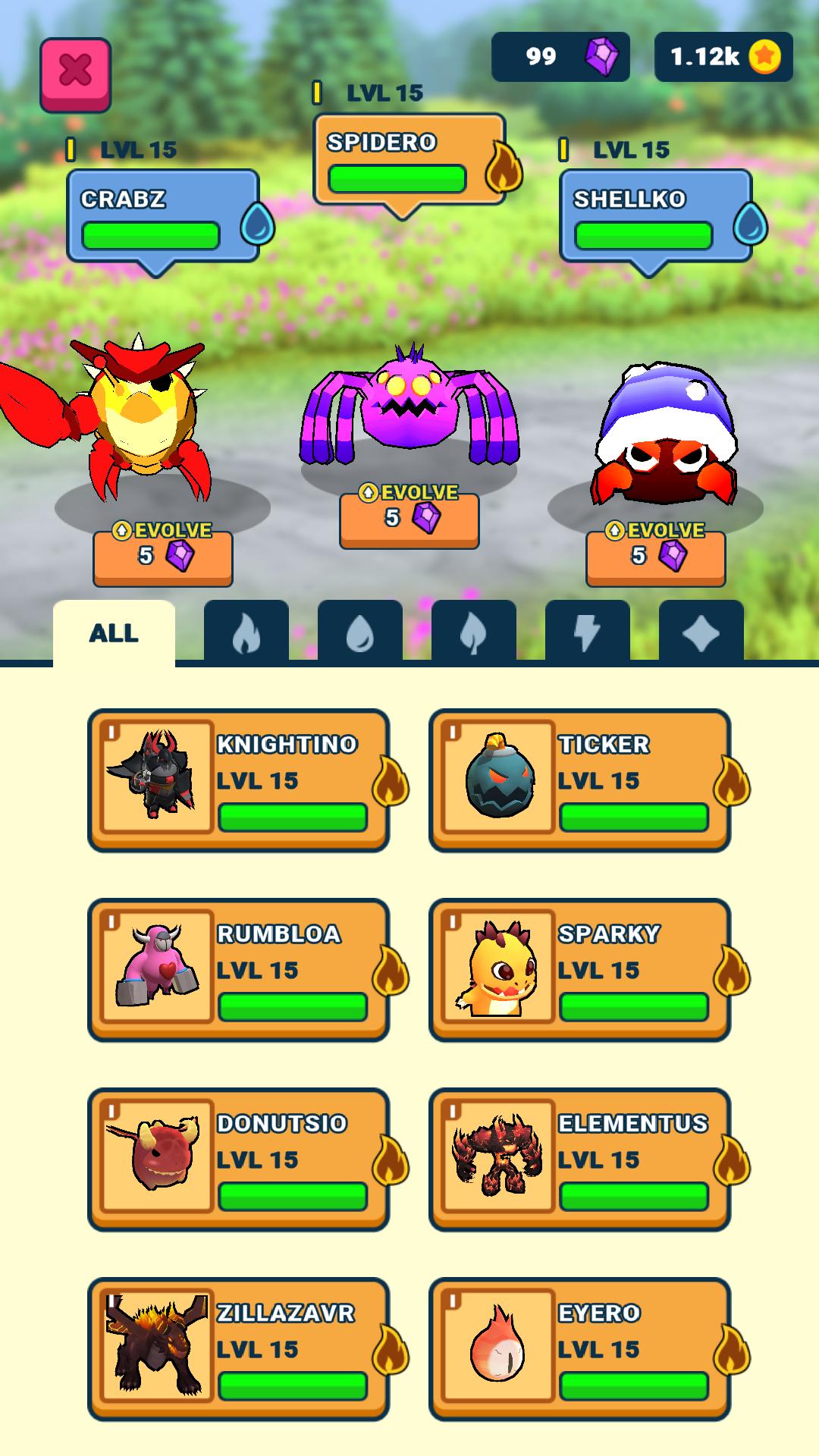
Task: Filter by lightning type tab
Action: (x=588, y=633)
